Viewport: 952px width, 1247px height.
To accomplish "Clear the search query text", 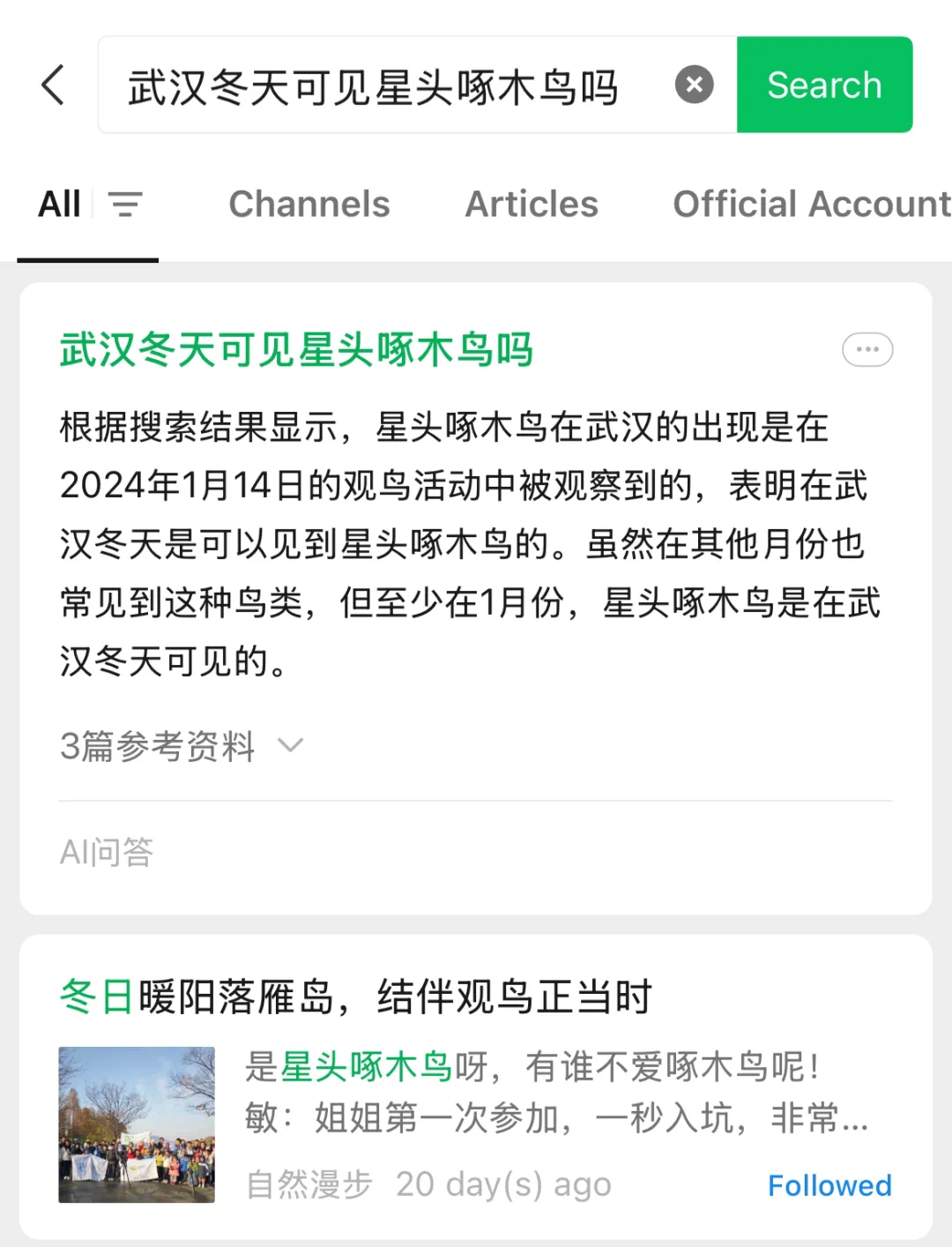I will click(694, 86).
